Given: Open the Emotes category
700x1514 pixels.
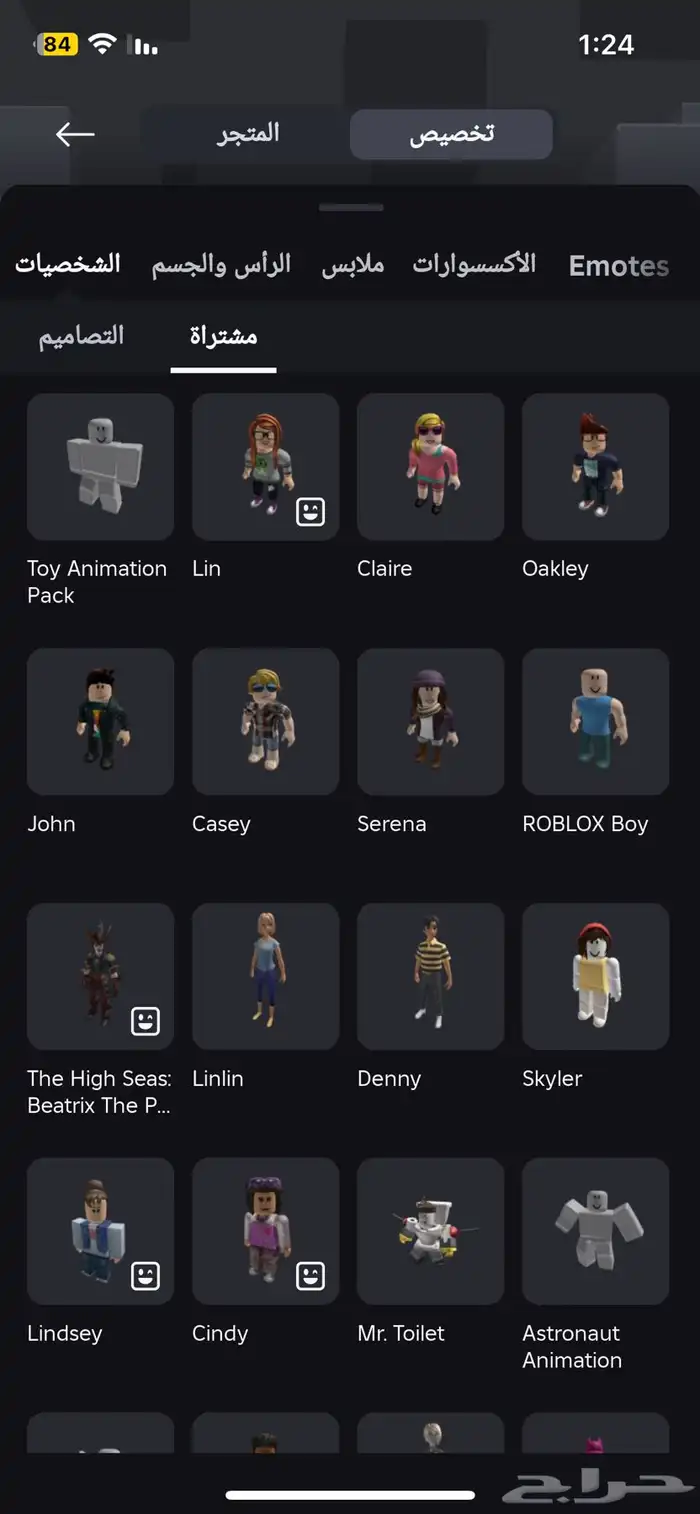Looking at the screenshot, I should [x=618, y=265].
